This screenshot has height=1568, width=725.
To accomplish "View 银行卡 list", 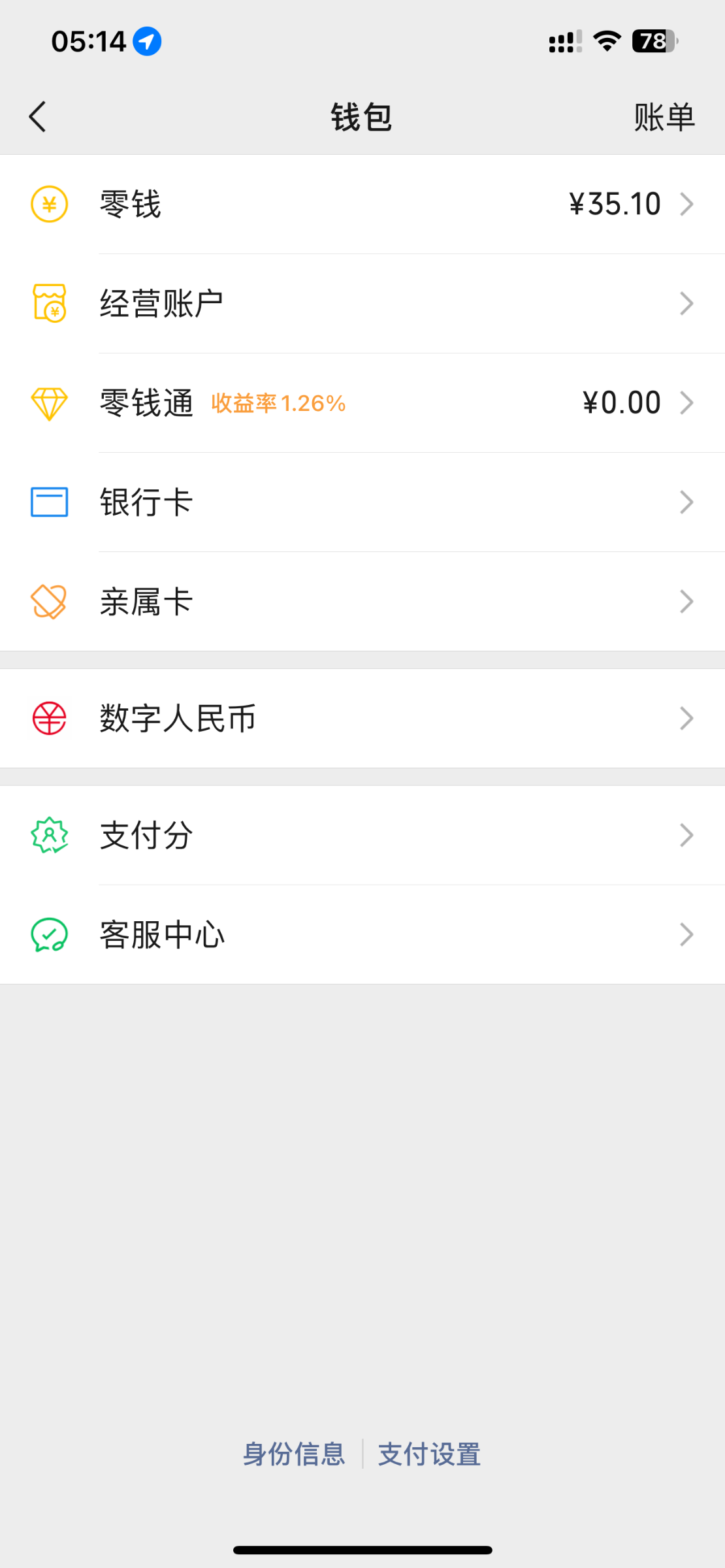I will pos(362,502).
